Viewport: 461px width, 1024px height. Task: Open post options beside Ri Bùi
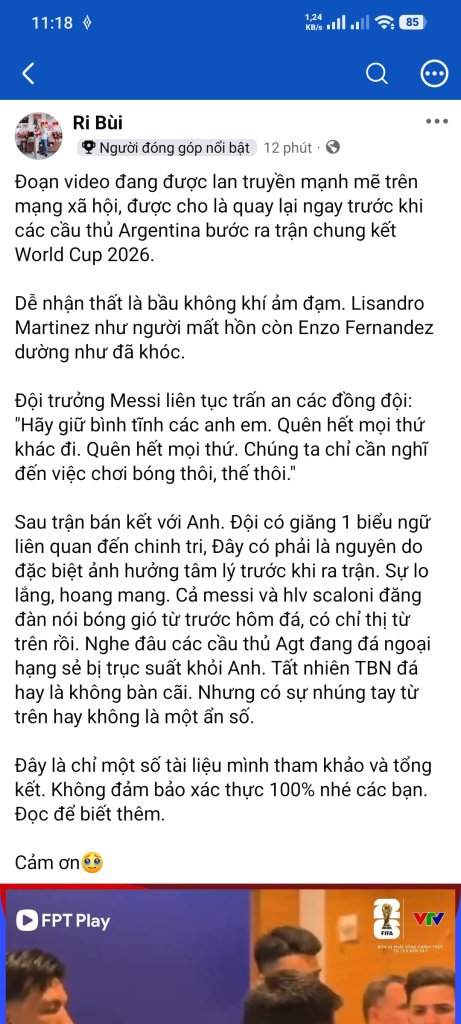pos(437,121)
